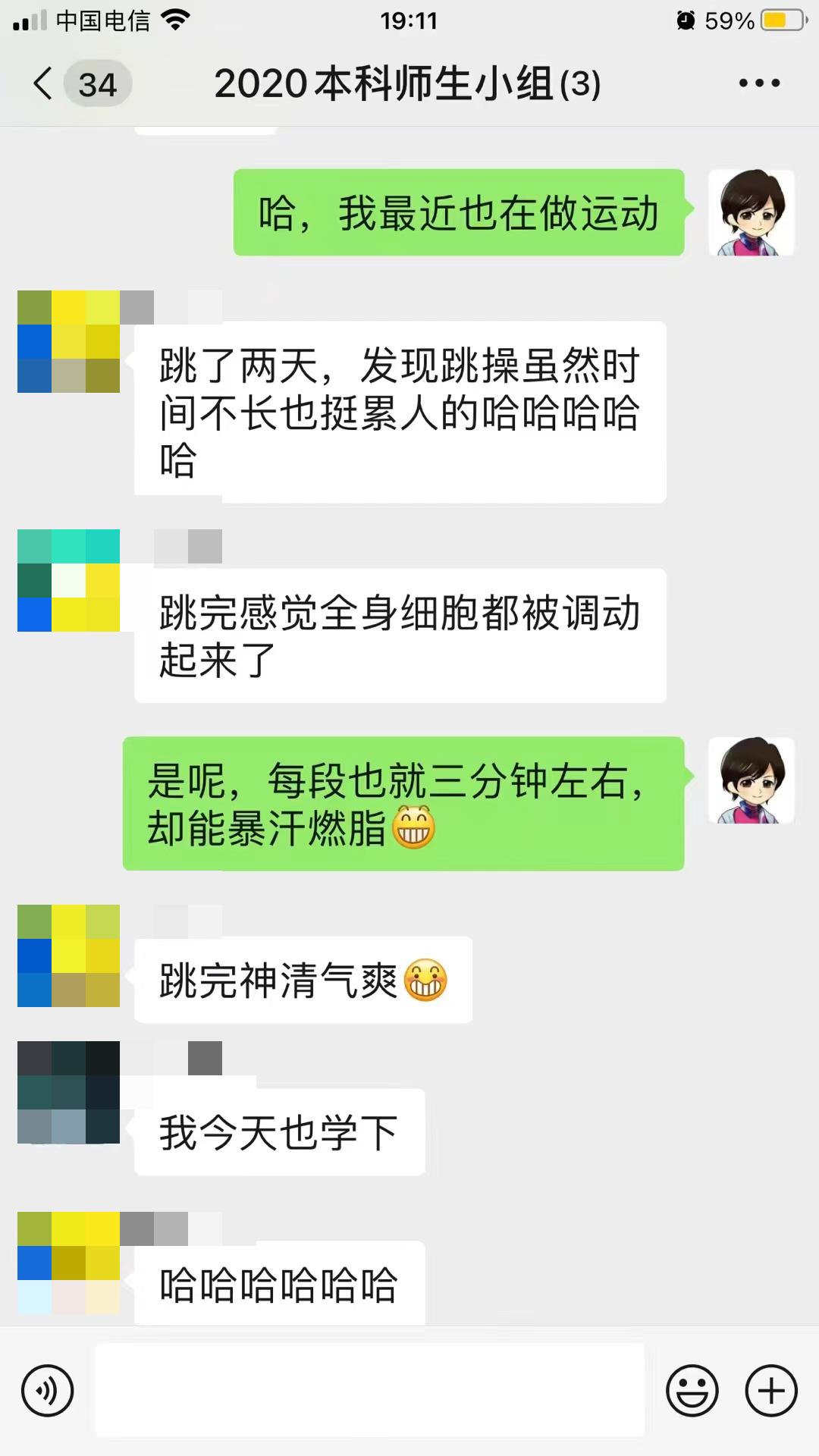Viewport: 819px width, 1456px height.
Task: Tap the avatar beside 哈，我最近也在做运动
Action: pyautogui.click(x=751, y=212)
